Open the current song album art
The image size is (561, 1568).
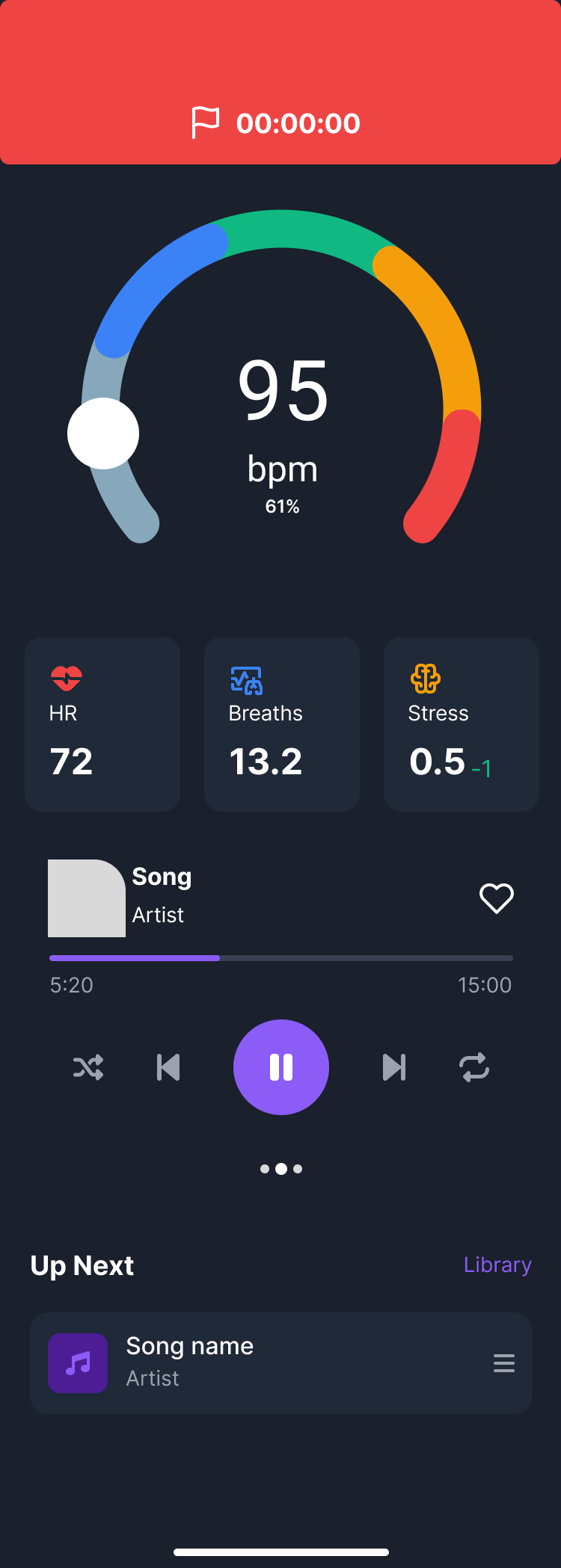[x=87, y=898]
